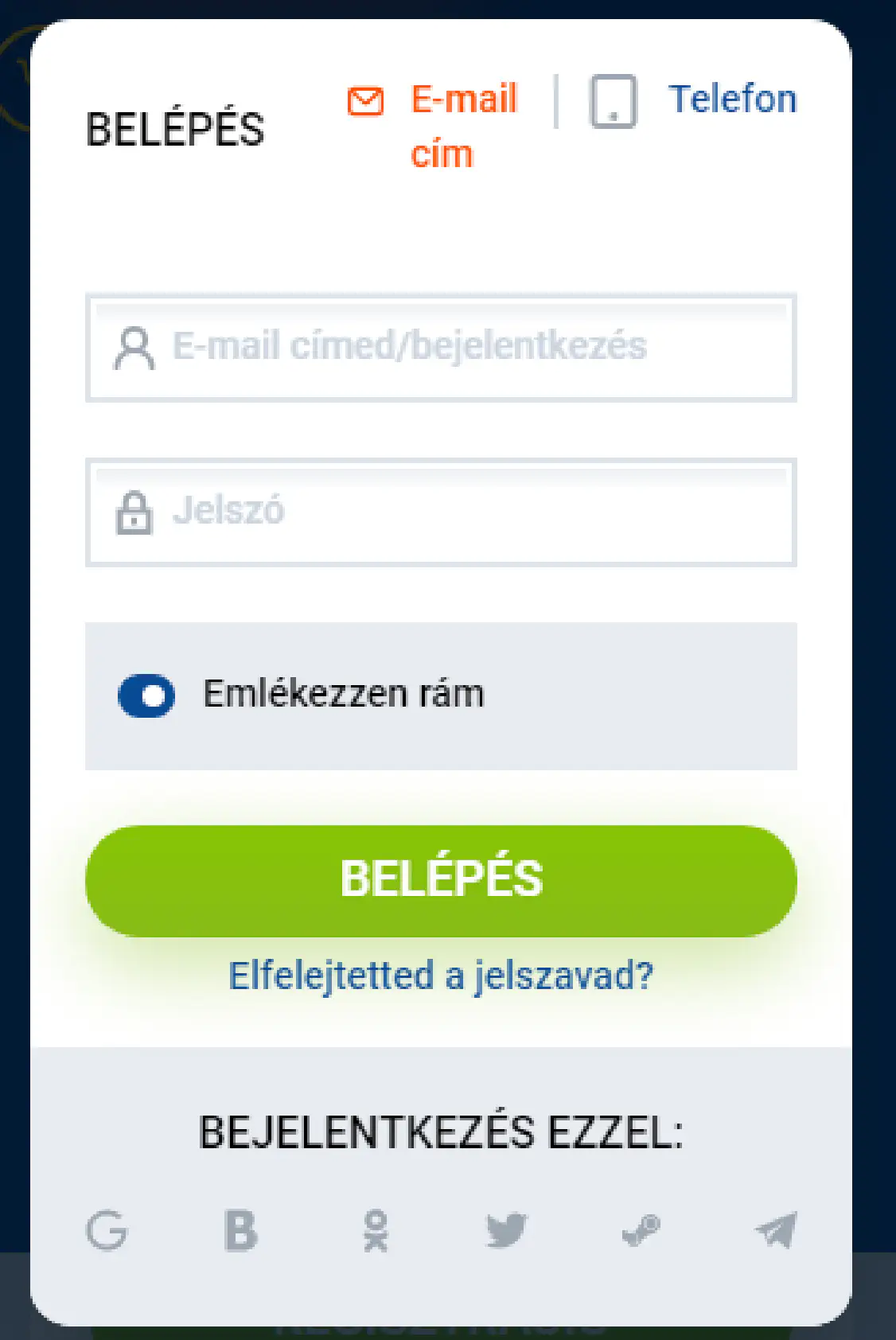Sign in with Steam icon
Image resolution: width=896 pixels, height=1340 pixels.
641,1230
